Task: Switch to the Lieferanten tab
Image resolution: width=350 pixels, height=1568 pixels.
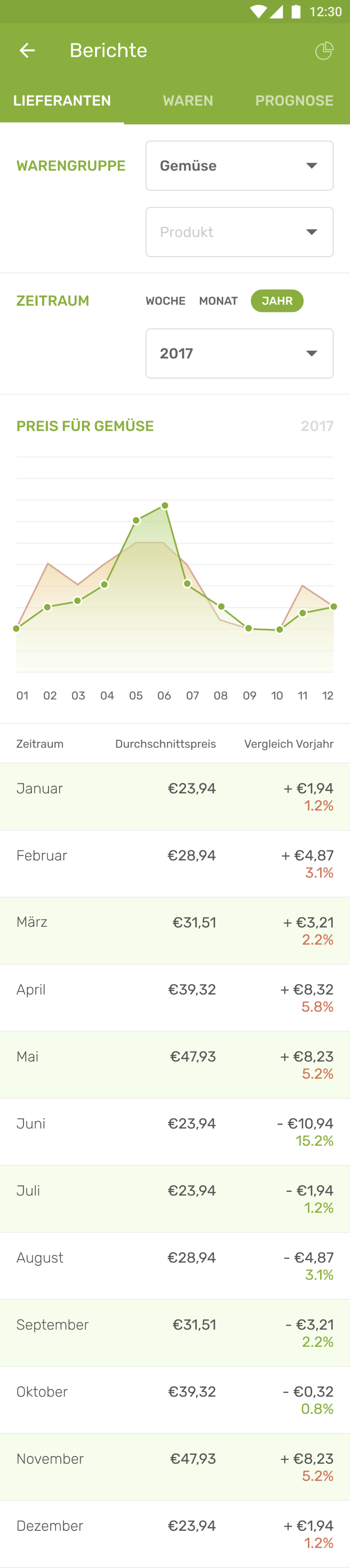Action: (62, 101)
